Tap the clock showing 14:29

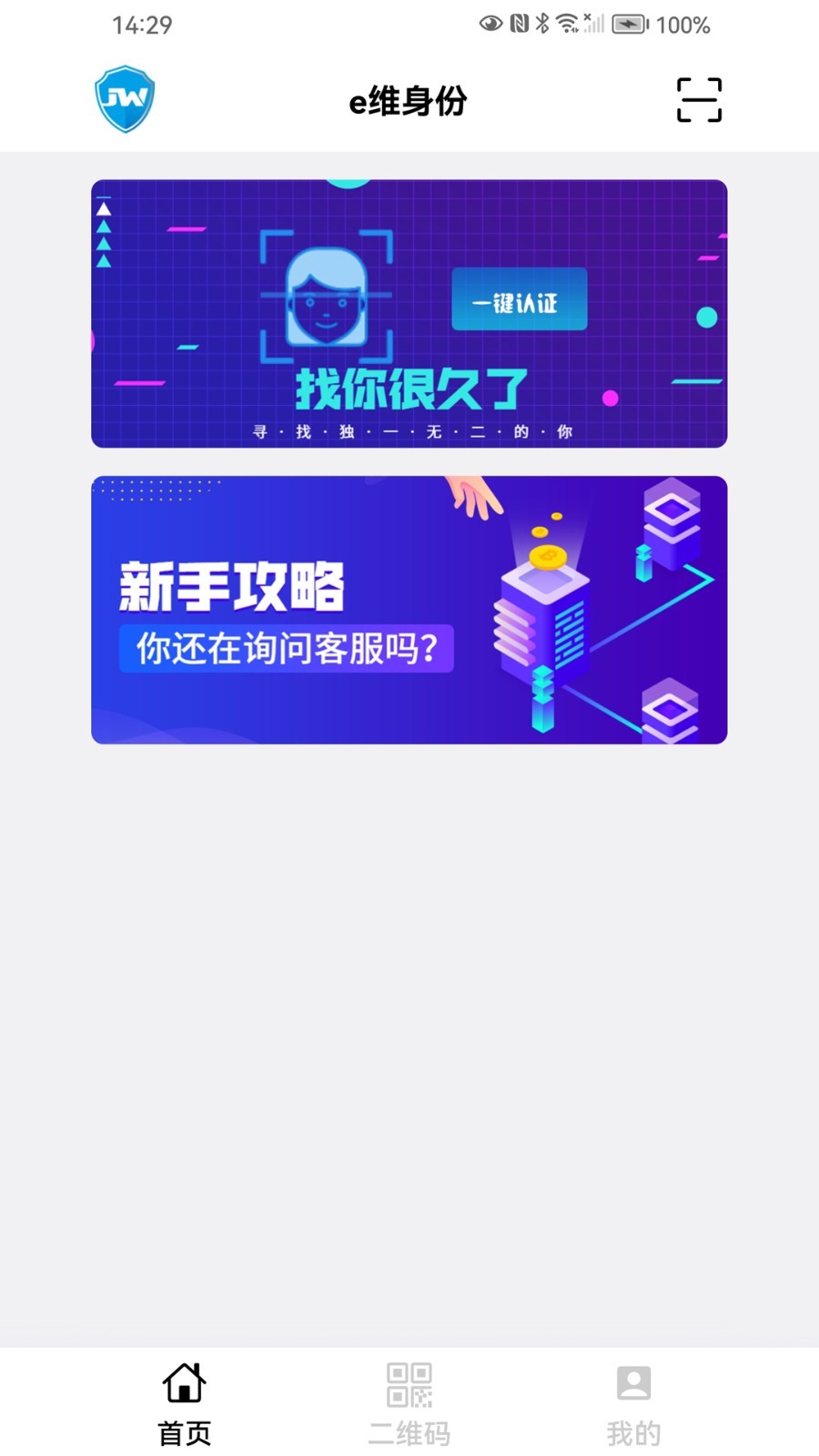pos(141,25)
